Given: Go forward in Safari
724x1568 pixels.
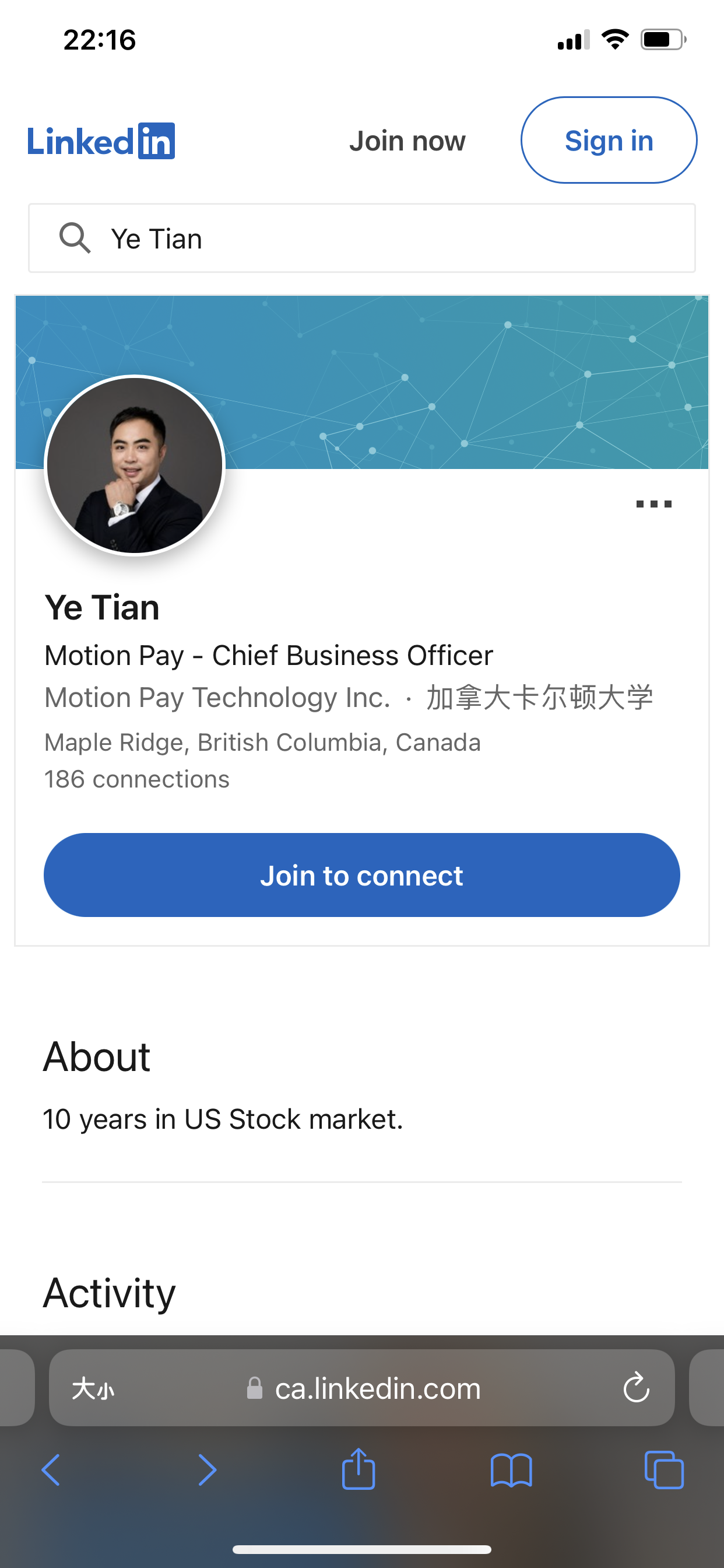Looking at the screenshot, I should coord(208,1471).
